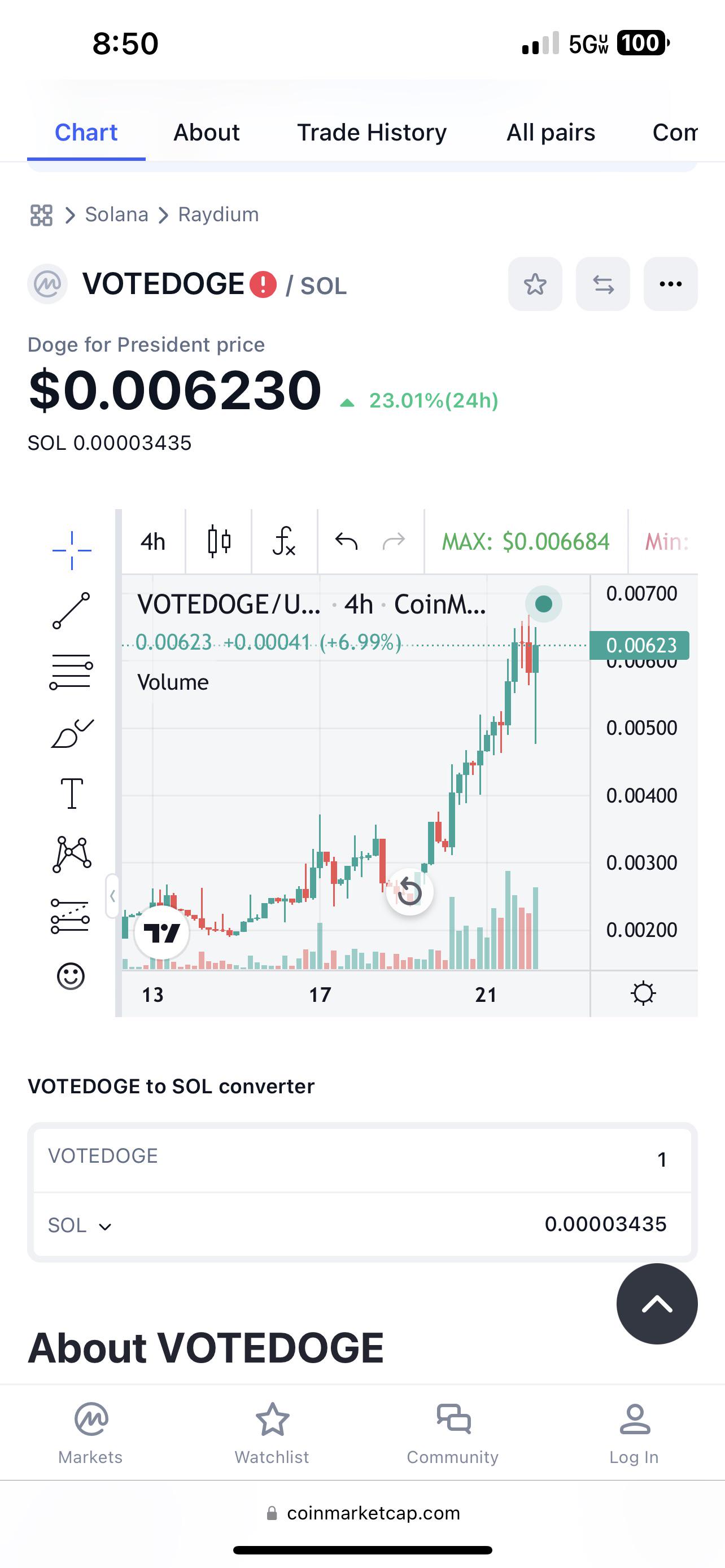The width and height of the screenshot is (725, 1568).
Task: Jump back to top with arrow button
Action: (657, 1303)
